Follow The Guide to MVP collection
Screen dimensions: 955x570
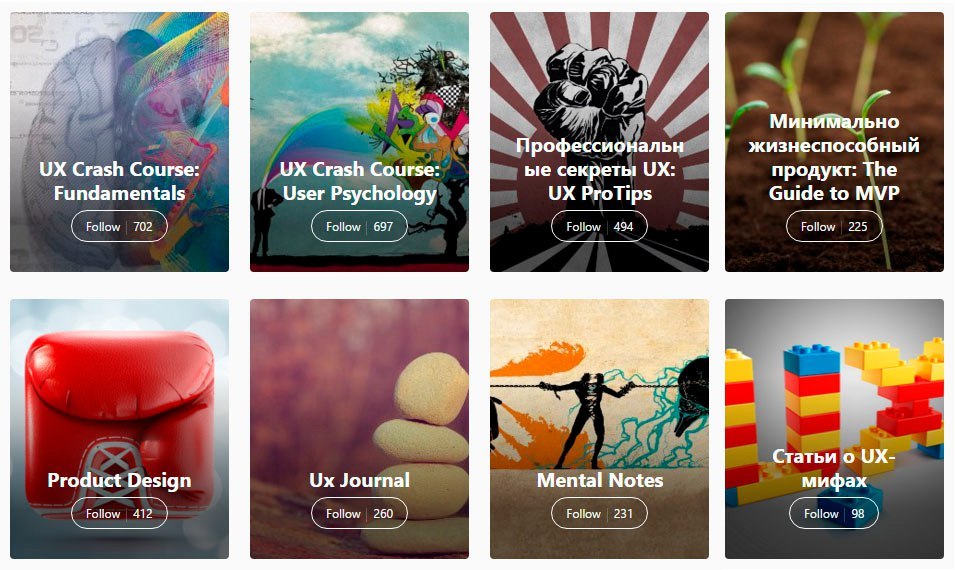point(818,227)
